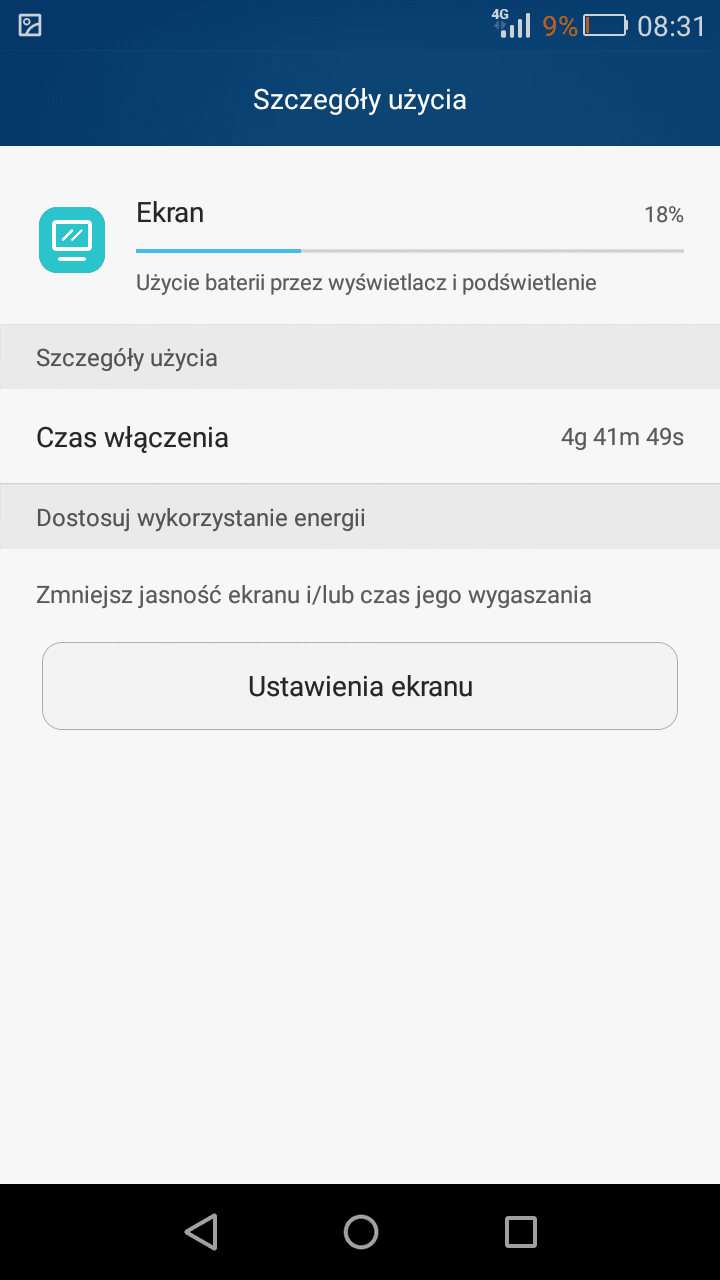Open Ustawienia ekranu button
720x1280 pixels.
point(360,686)
